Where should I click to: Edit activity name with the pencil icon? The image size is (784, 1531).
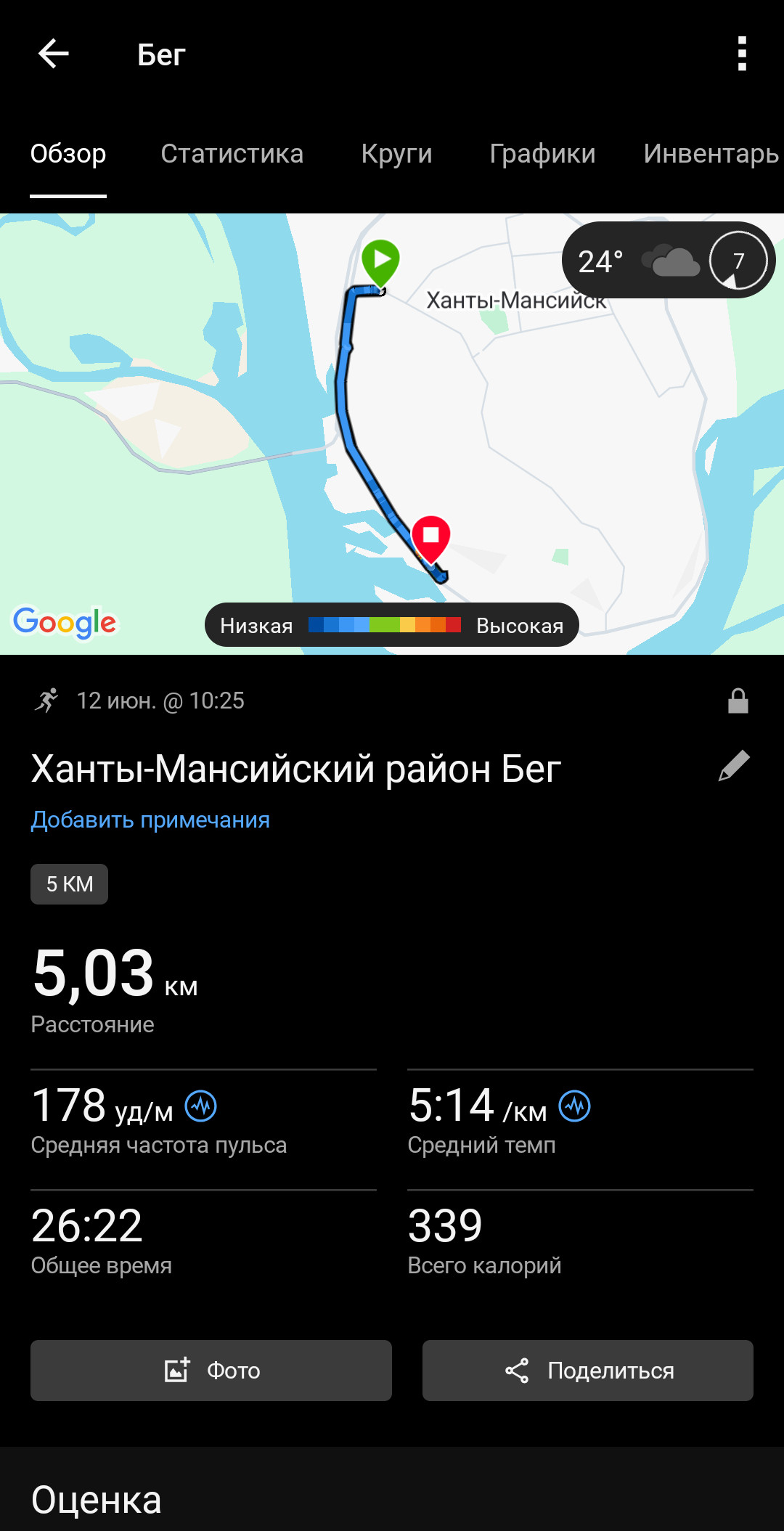pyautogui.click(x=734, y=766)
